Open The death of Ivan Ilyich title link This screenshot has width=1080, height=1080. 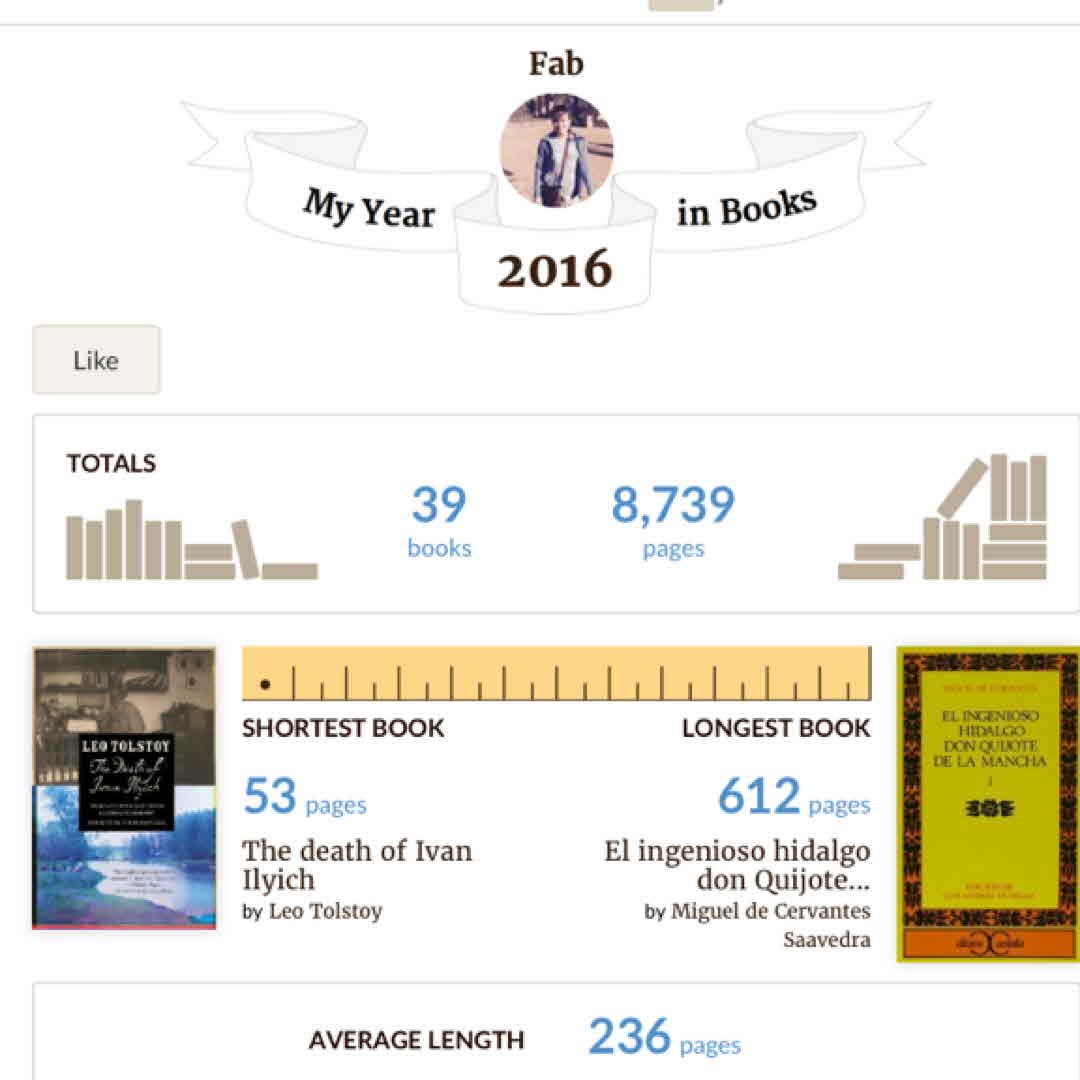click(356, 865)
